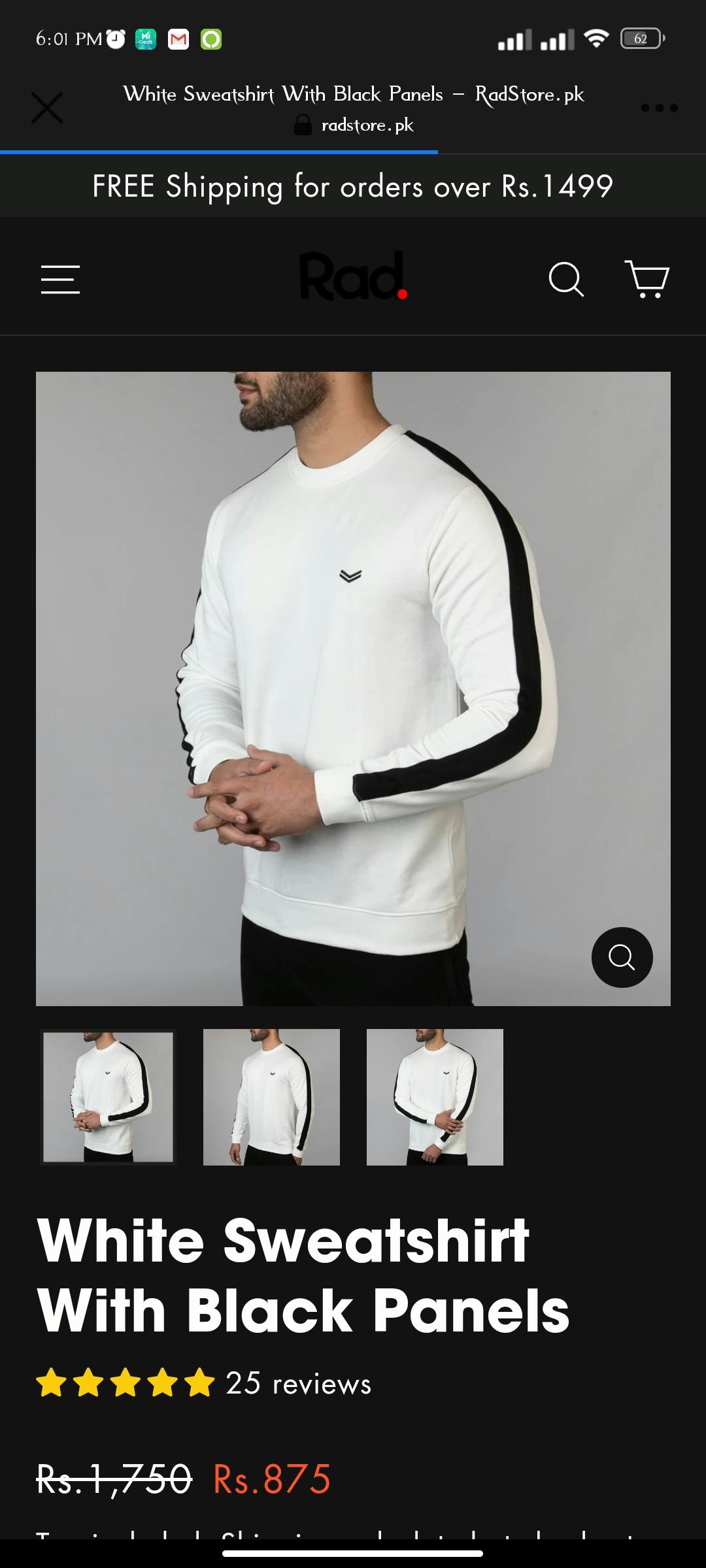The image size is (706, 1568).
Task: View the second sweatshirt thumbnail
Action: 271,1097
